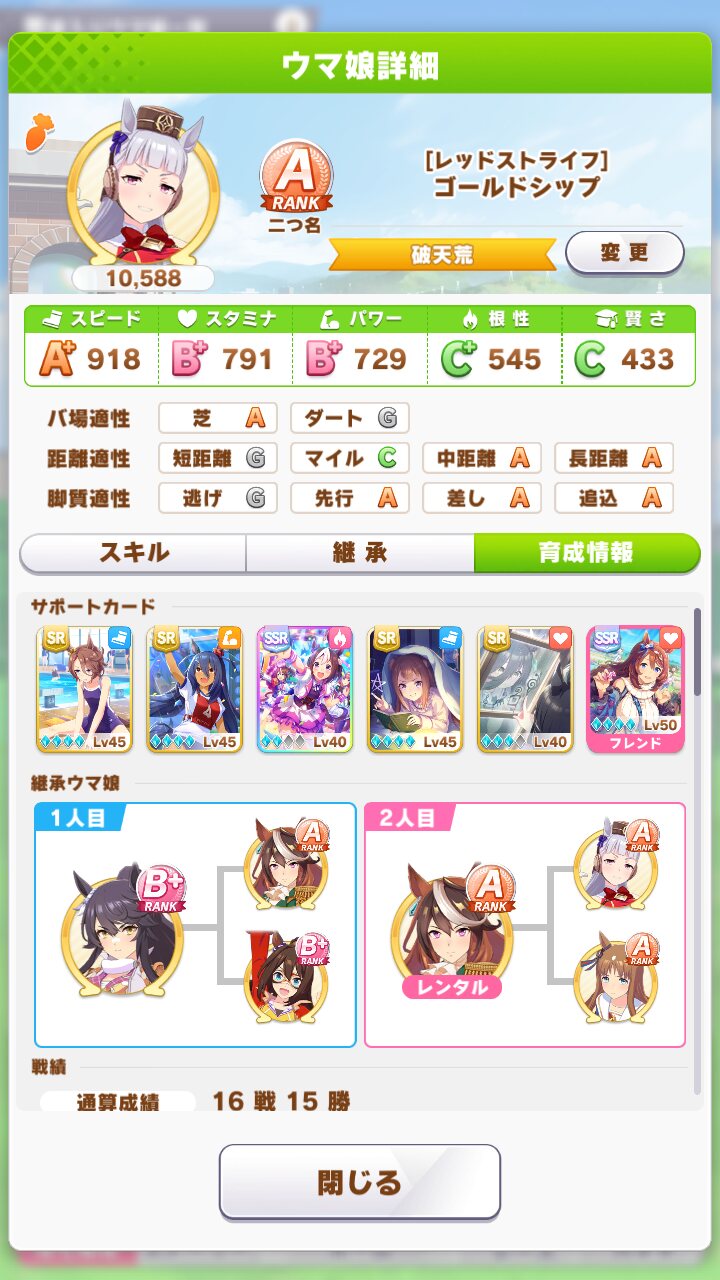
Task: Open the SSR フレンド Lv50 support card
Action: [x=635, y=689]
